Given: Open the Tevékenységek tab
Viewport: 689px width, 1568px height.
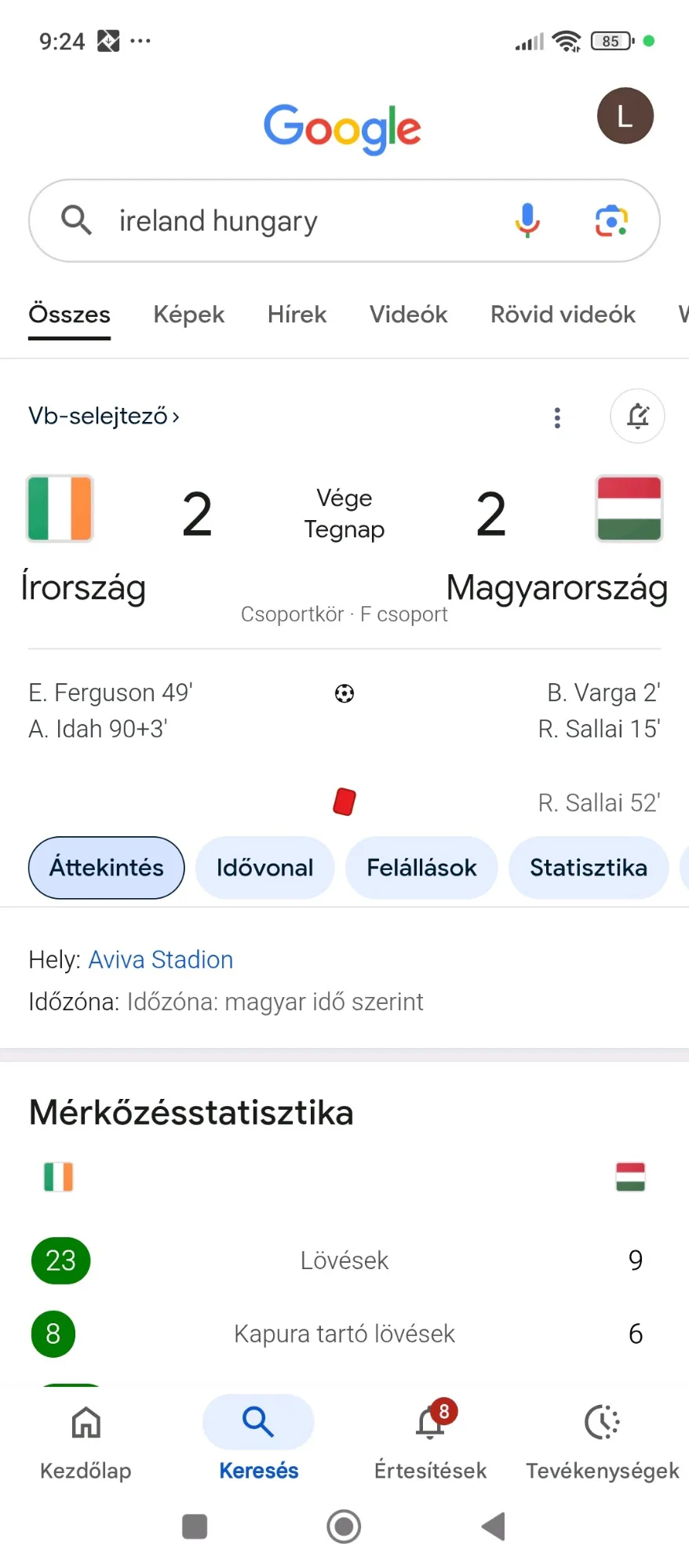Looking at the screenshot, I should 603,1442.
